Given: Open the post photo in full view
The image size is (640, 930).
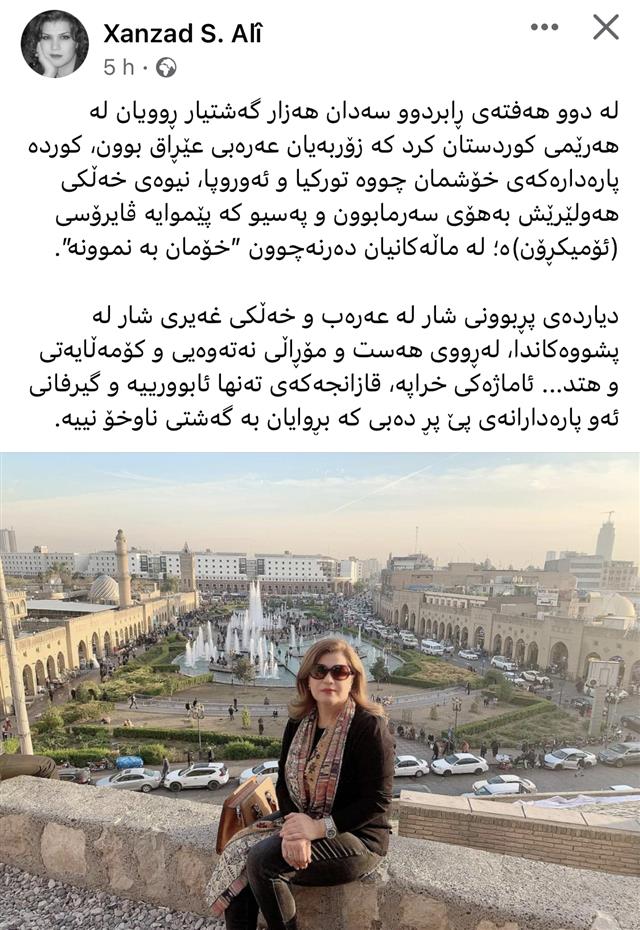Looking at the screenshot, I should (x=320, y=690).
